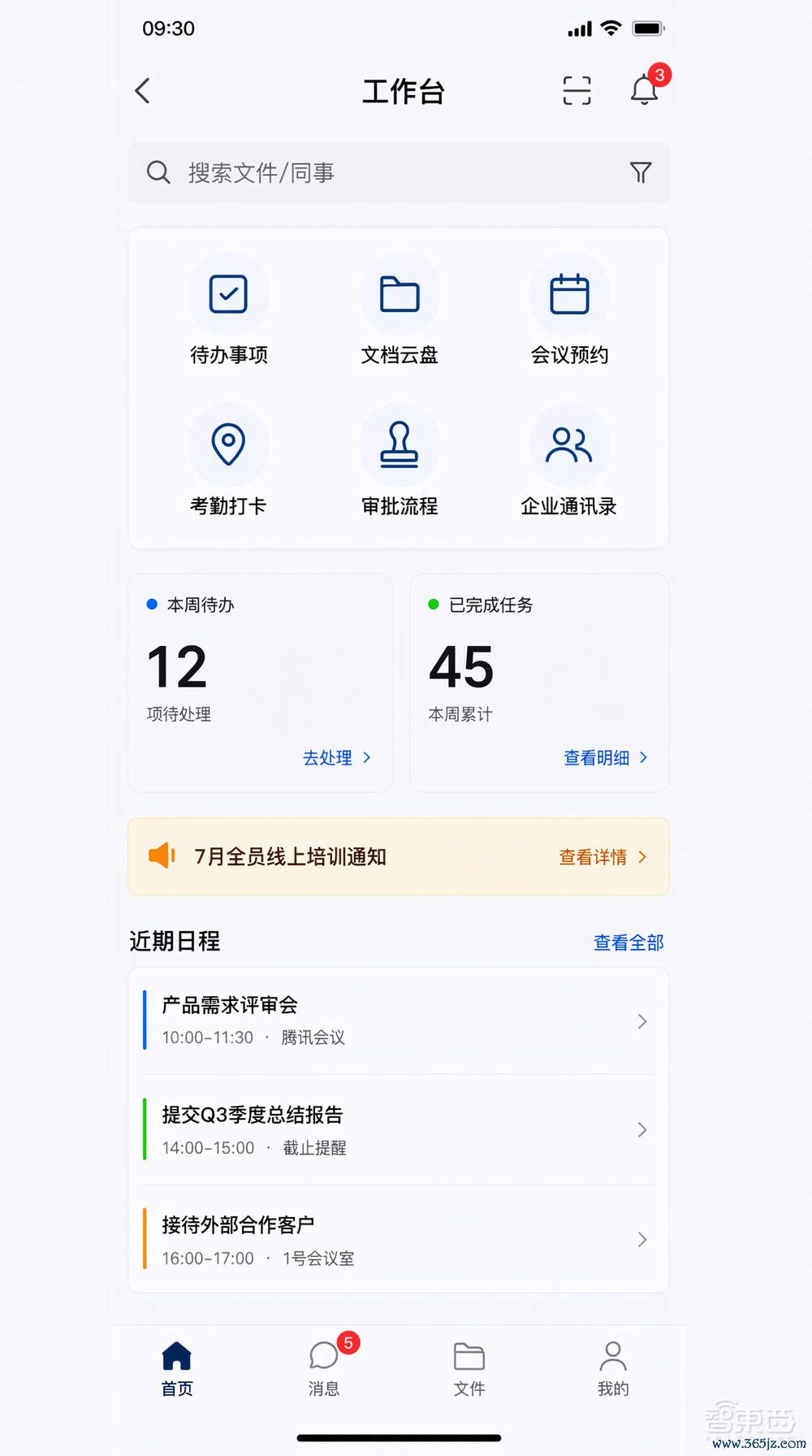Tap 查看全部 next to 近期日程
812x1456 pixels.
(628, 942)
